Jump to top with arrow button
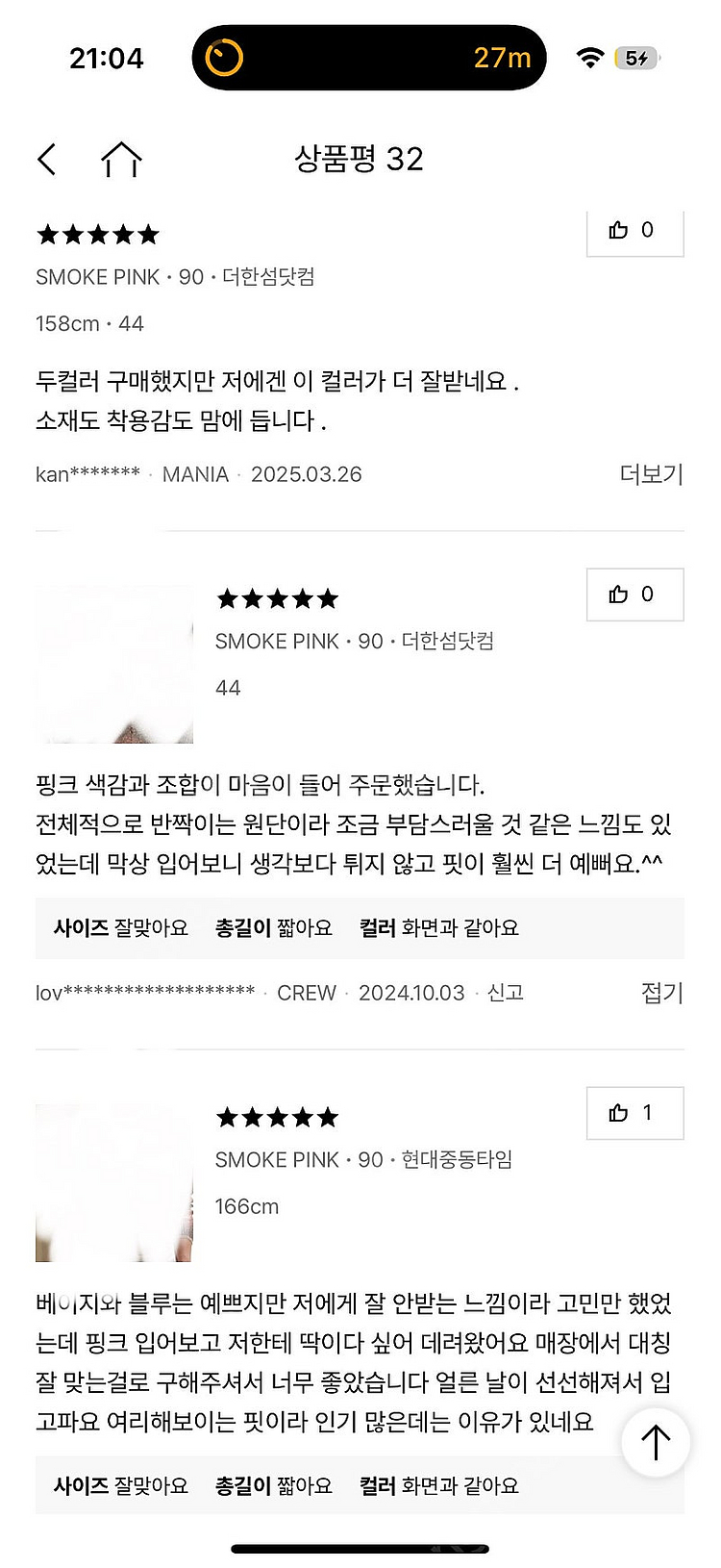 coord(656,1442)
